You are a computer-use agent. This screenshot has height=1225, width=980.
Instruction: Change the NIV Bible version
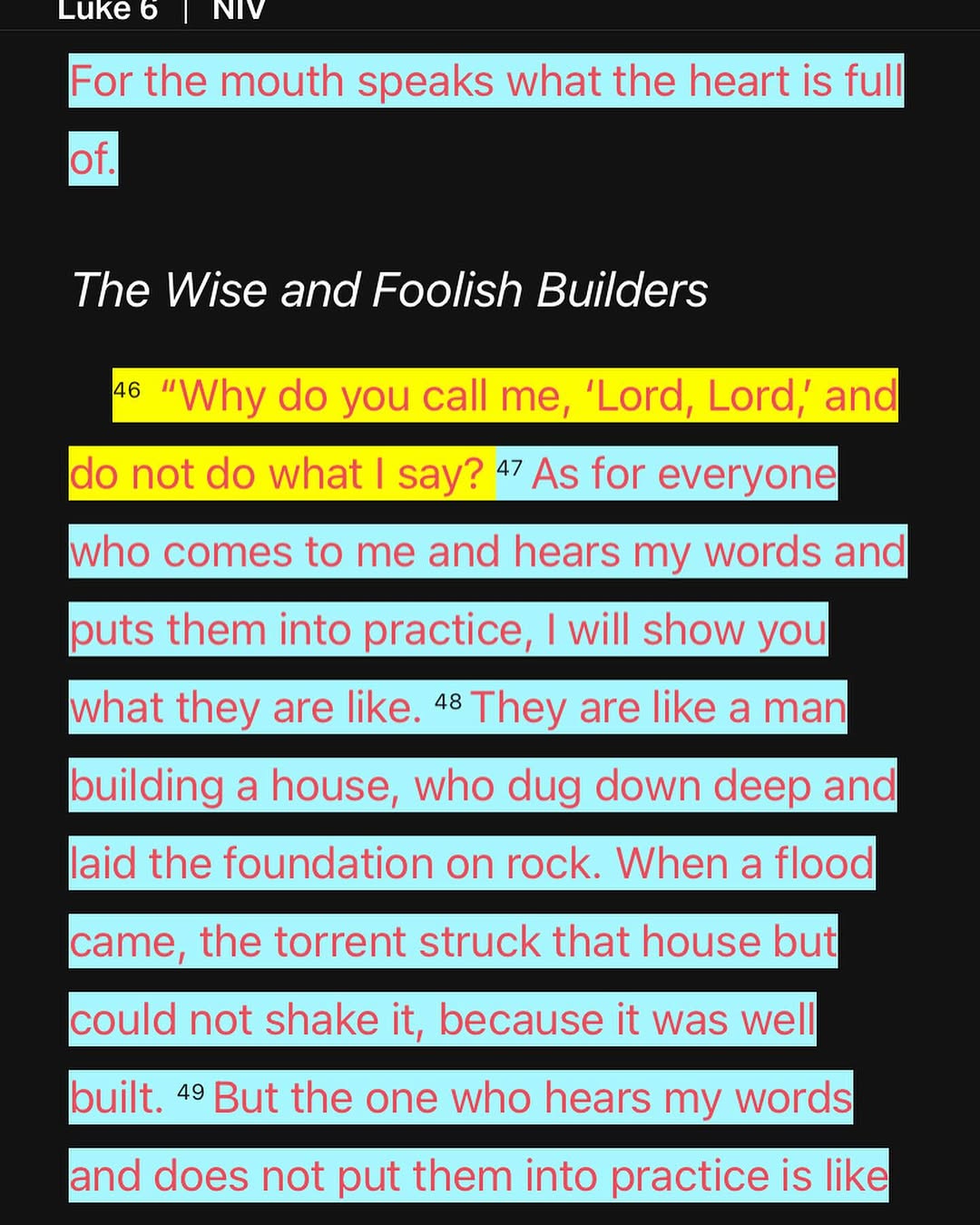pyautogui.click(x=239, y=10)
